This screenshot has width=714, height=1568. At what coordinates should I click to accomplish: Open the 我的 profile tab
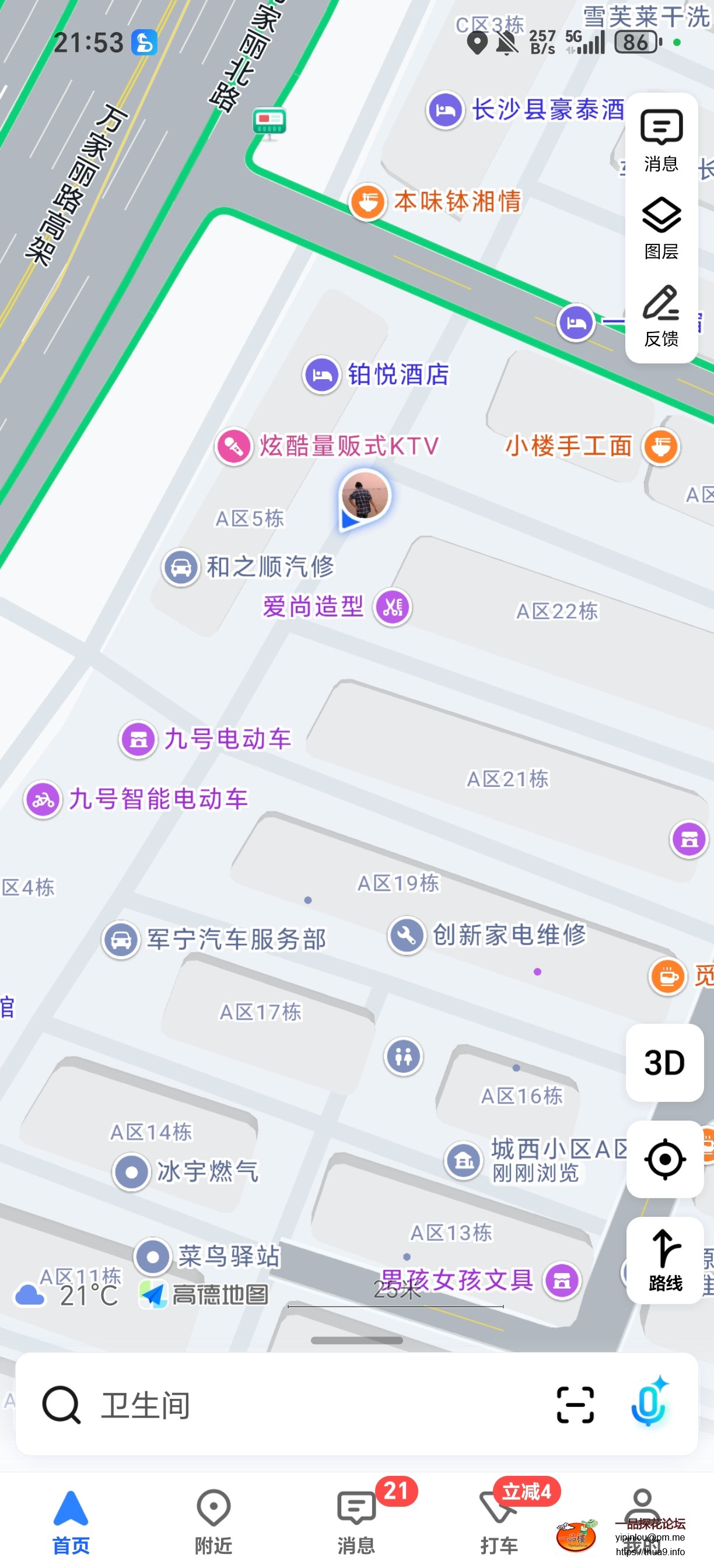tap(642, 1522)
